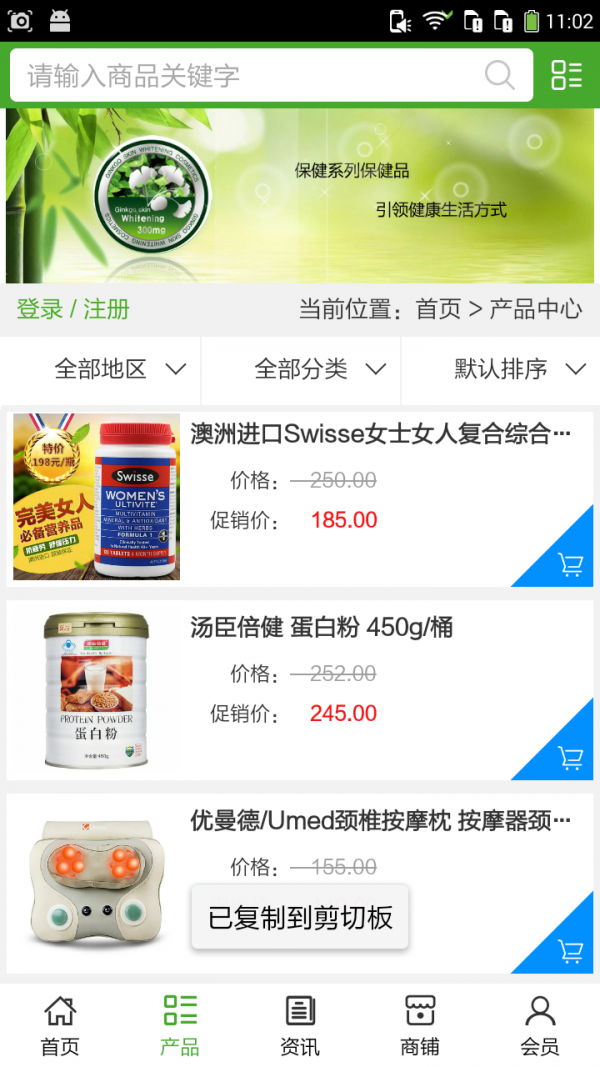Select the 产品 tab
The width and height of the screenshot is (600, 1067).
point(180,1025)
